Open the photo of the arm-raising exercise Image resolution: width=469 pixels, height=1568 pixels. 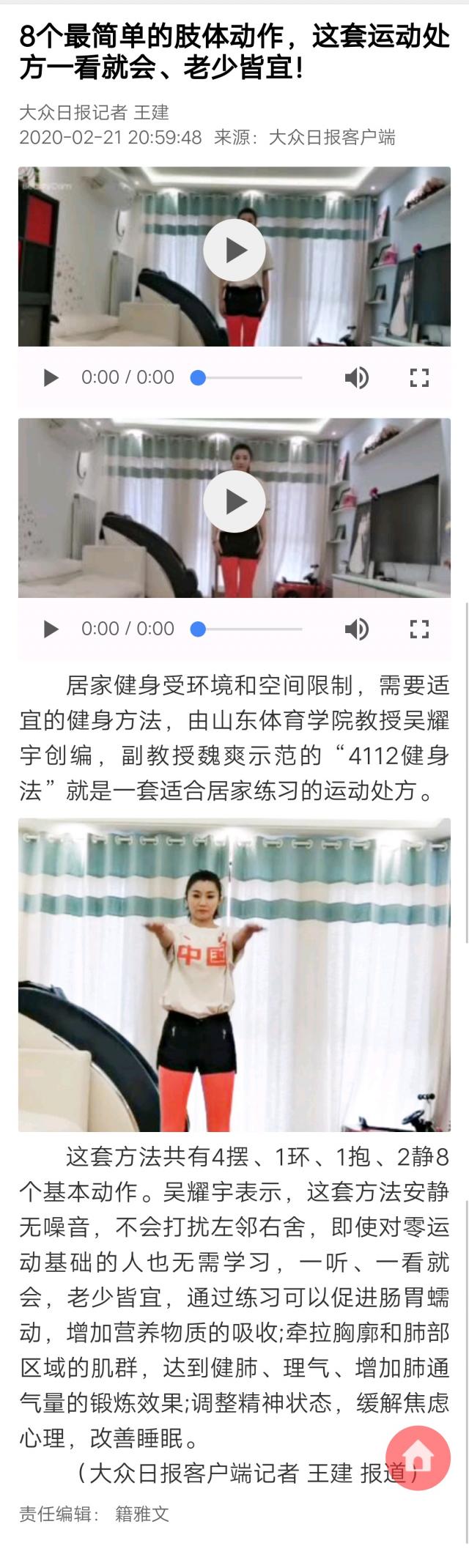tap(234, 975)
